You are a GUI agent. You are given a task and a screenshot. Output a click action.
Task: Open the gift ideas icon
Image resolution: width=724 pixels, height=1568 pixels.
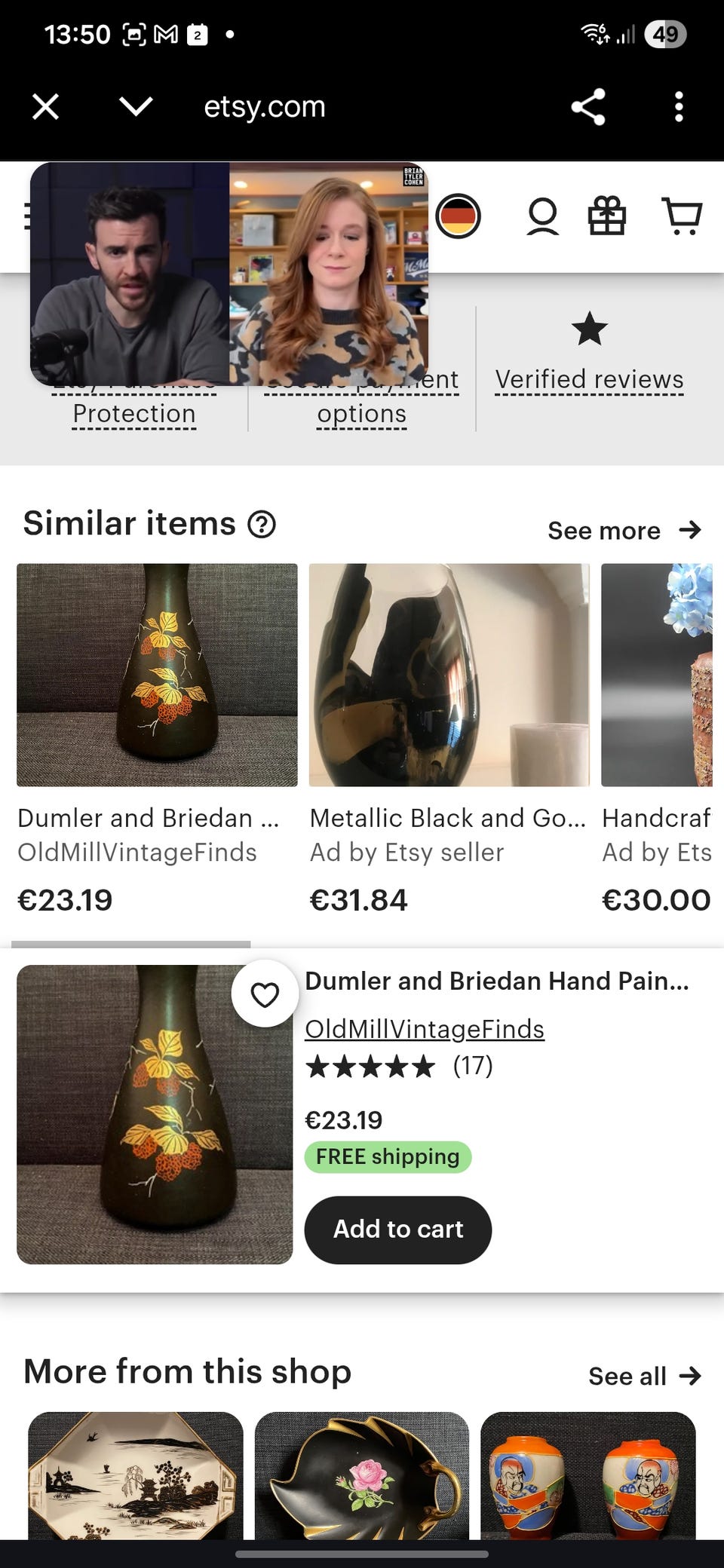607,218
